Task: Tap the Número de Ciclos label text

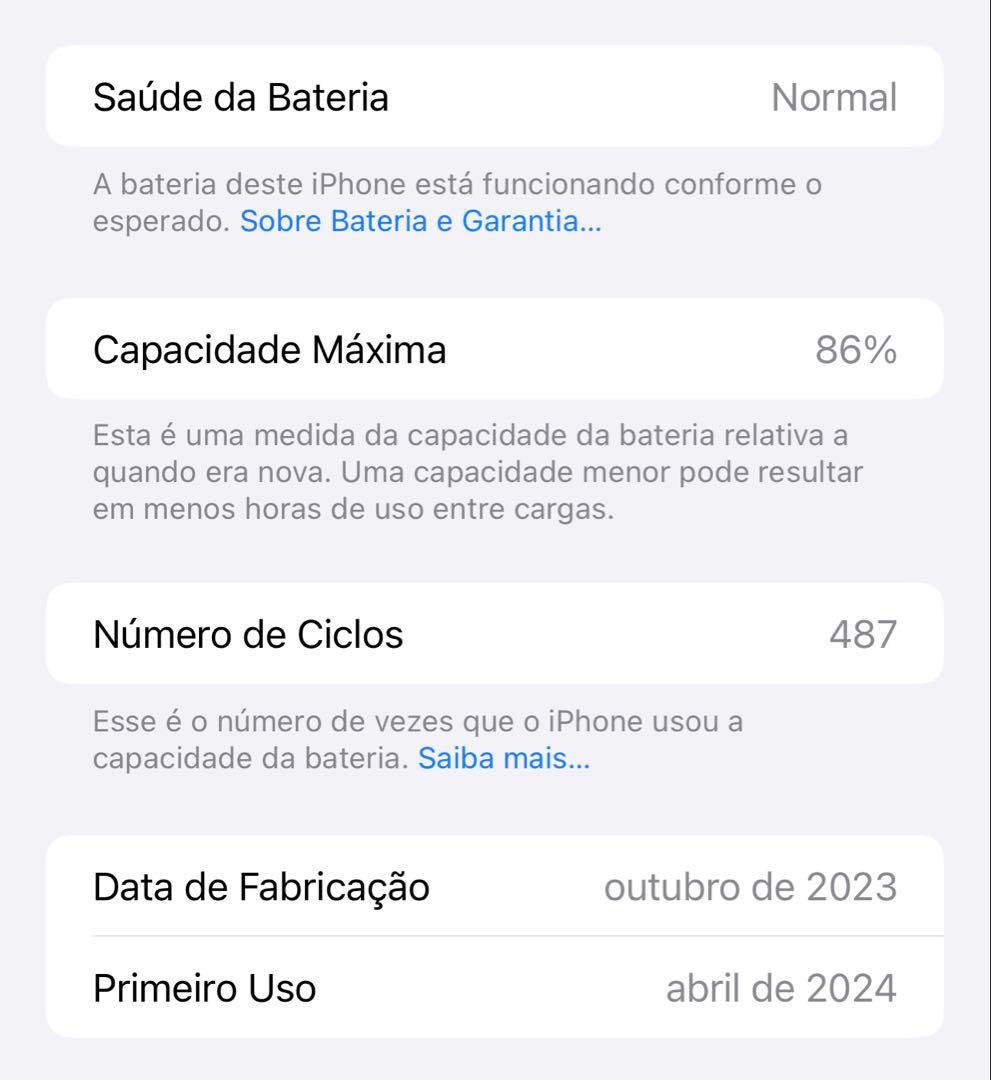Action: click(248, 633)
